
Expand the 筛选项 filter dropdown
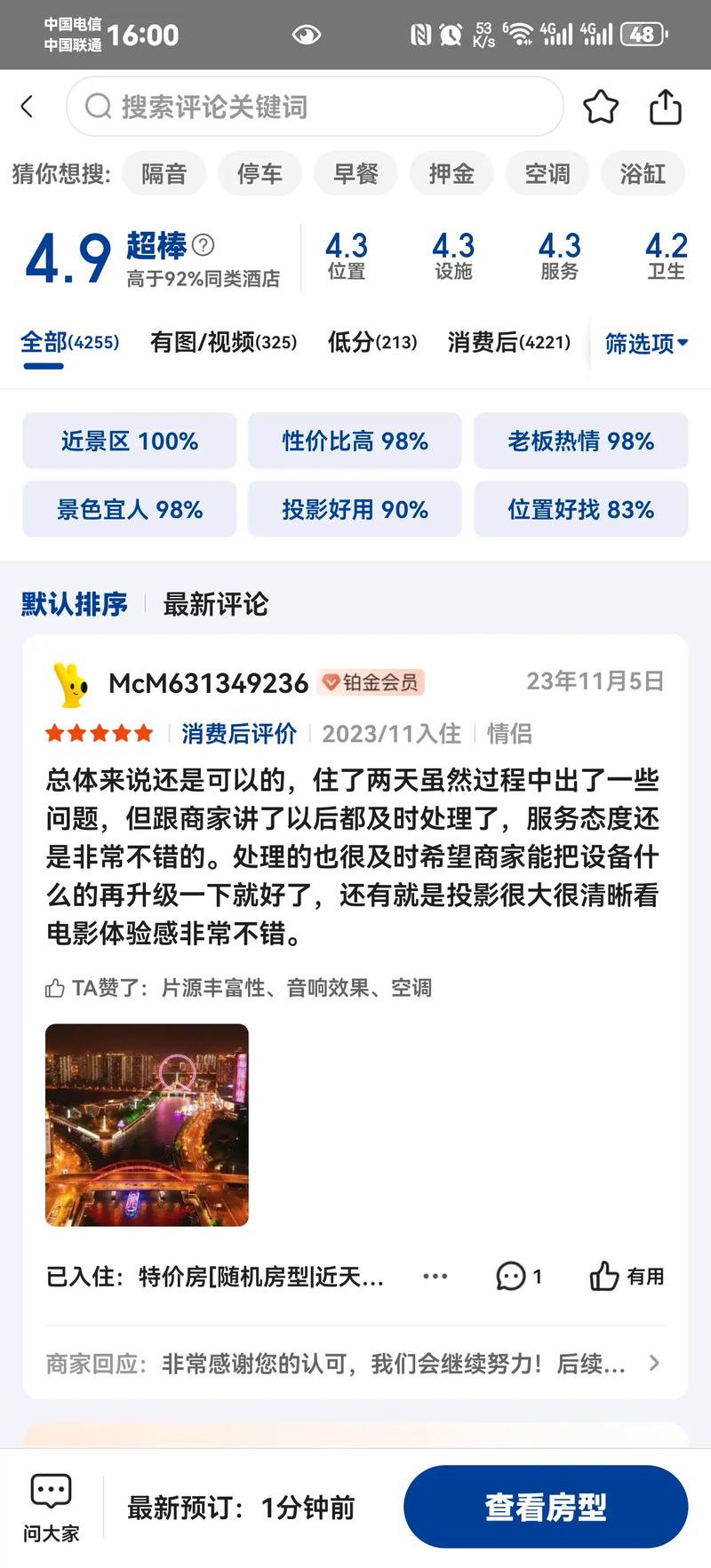646,343
